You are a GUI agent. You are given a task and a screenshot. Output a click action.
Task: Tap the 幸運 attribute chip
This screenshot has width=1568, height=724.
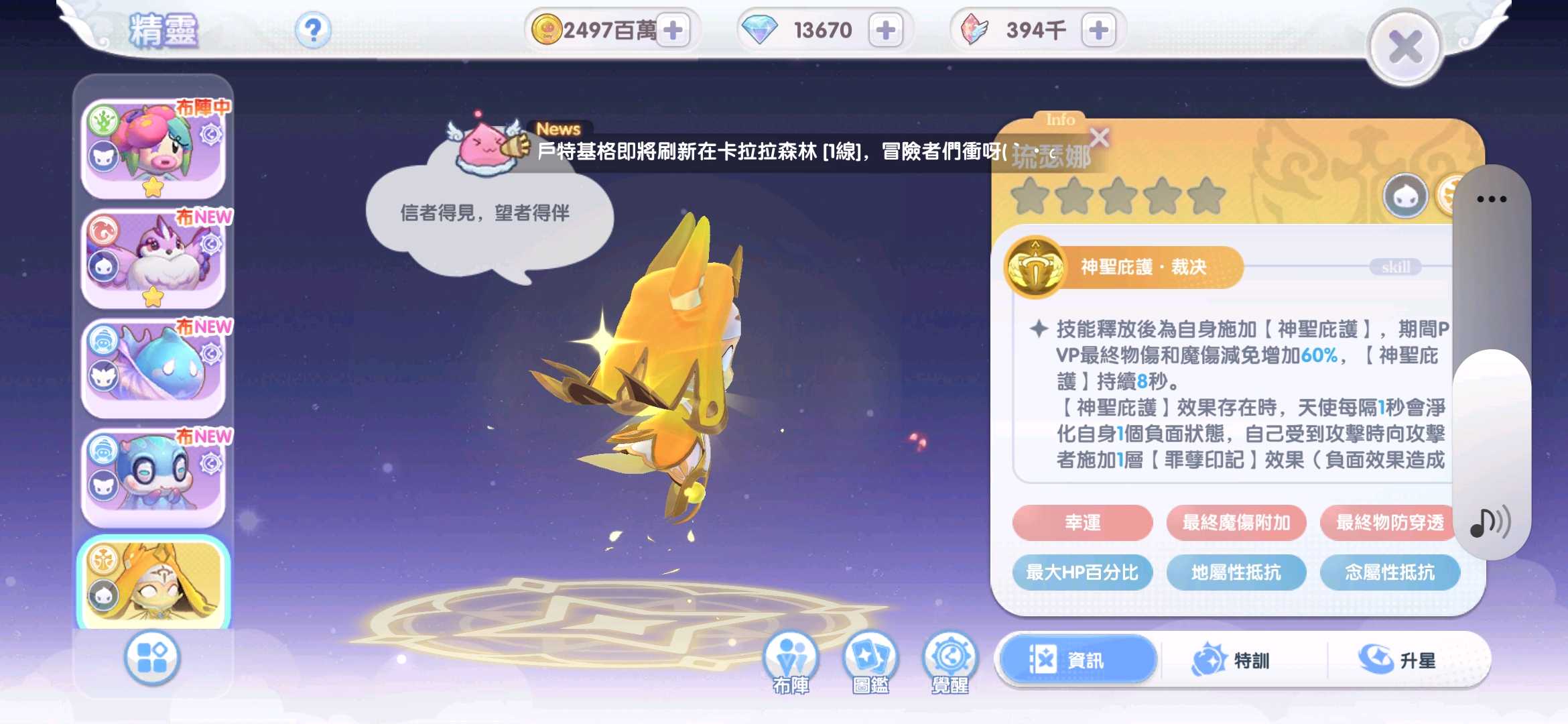[x=1082, y=522]
